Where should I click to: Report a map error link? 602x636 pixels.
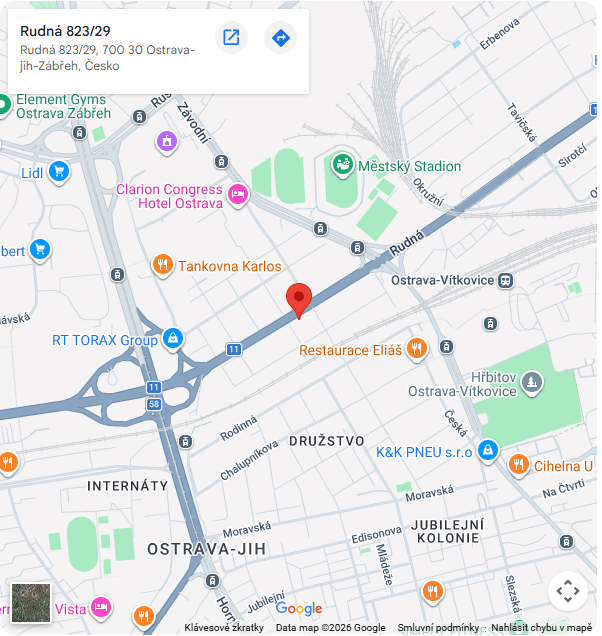click(540, 628)
